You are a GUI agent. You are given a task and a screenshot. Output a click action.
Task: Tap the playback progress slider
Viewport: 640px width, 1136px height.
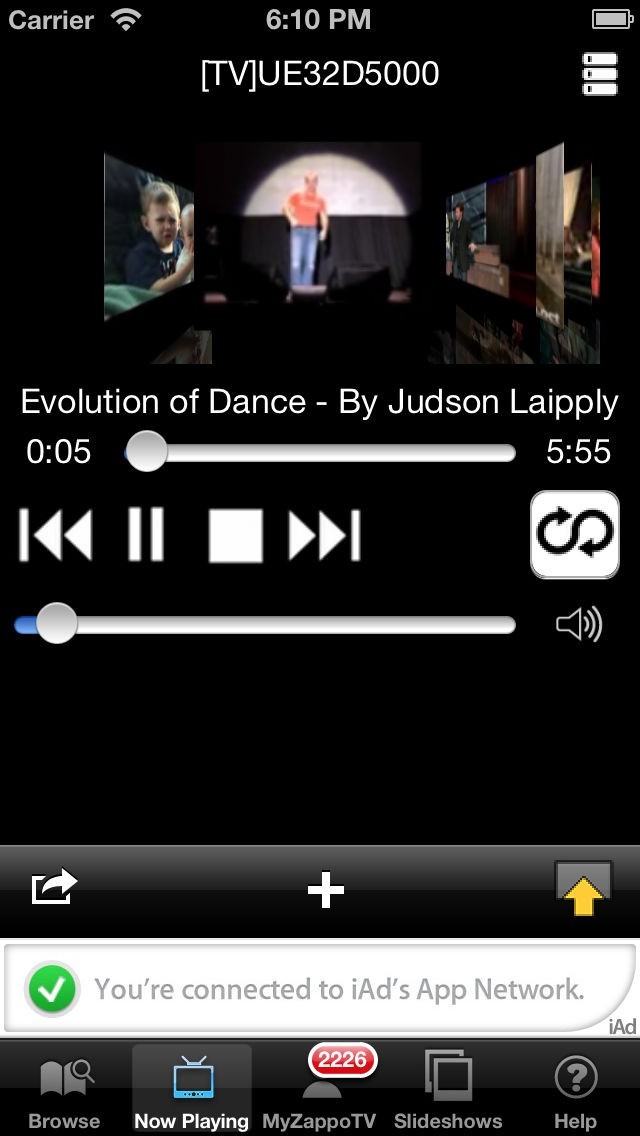tap(320, 453)
